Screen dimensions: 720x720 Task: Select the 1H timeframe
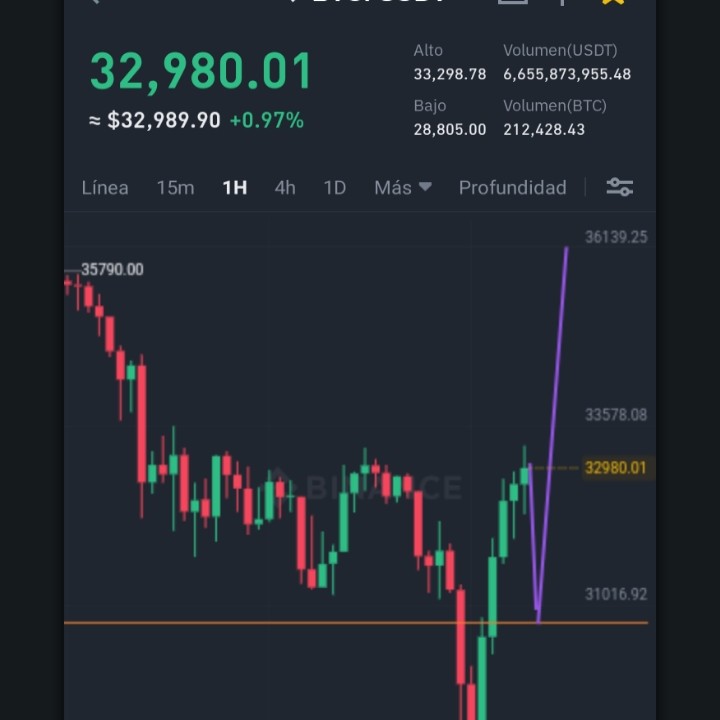234,187
